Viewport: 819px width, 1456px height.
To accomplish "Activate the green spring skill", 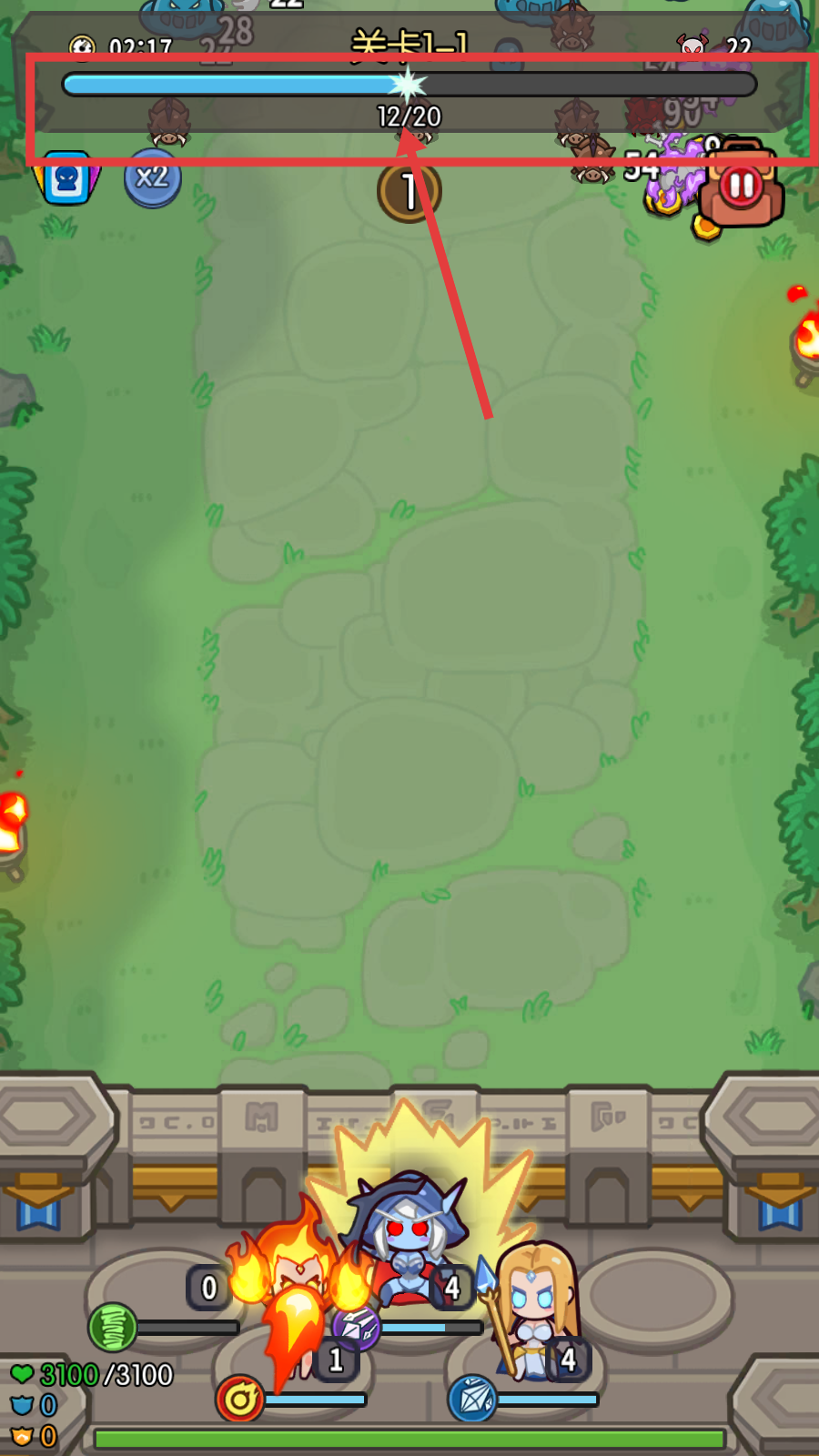I will pos(113,1327).
